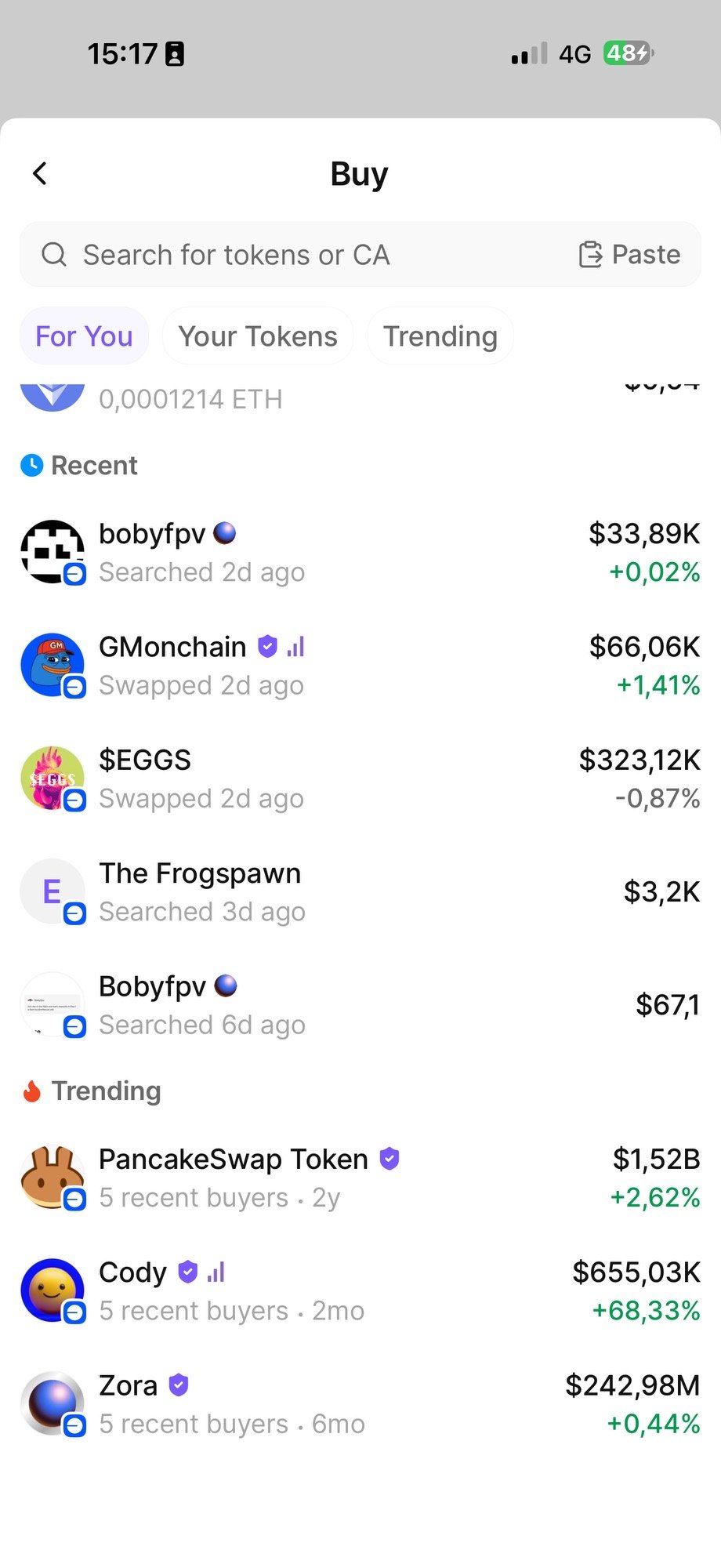Go back from the Buy screen

click(x=40, y=173)
